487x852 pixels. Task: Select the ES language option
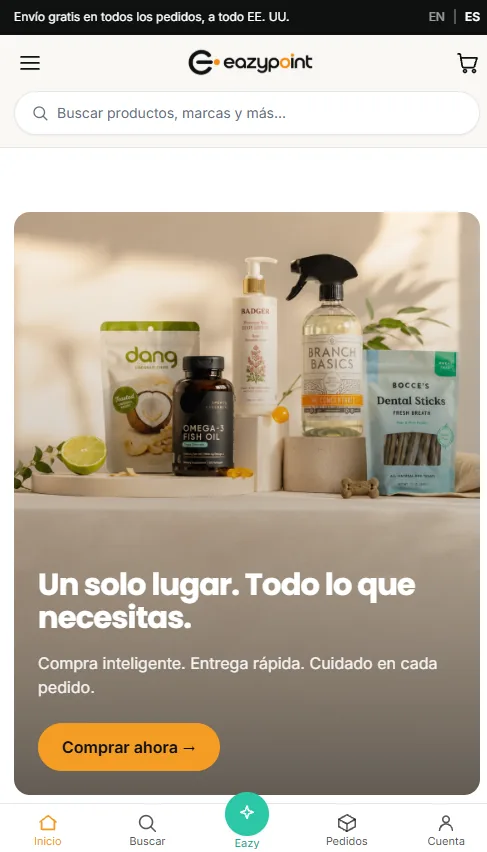point(472,17)
